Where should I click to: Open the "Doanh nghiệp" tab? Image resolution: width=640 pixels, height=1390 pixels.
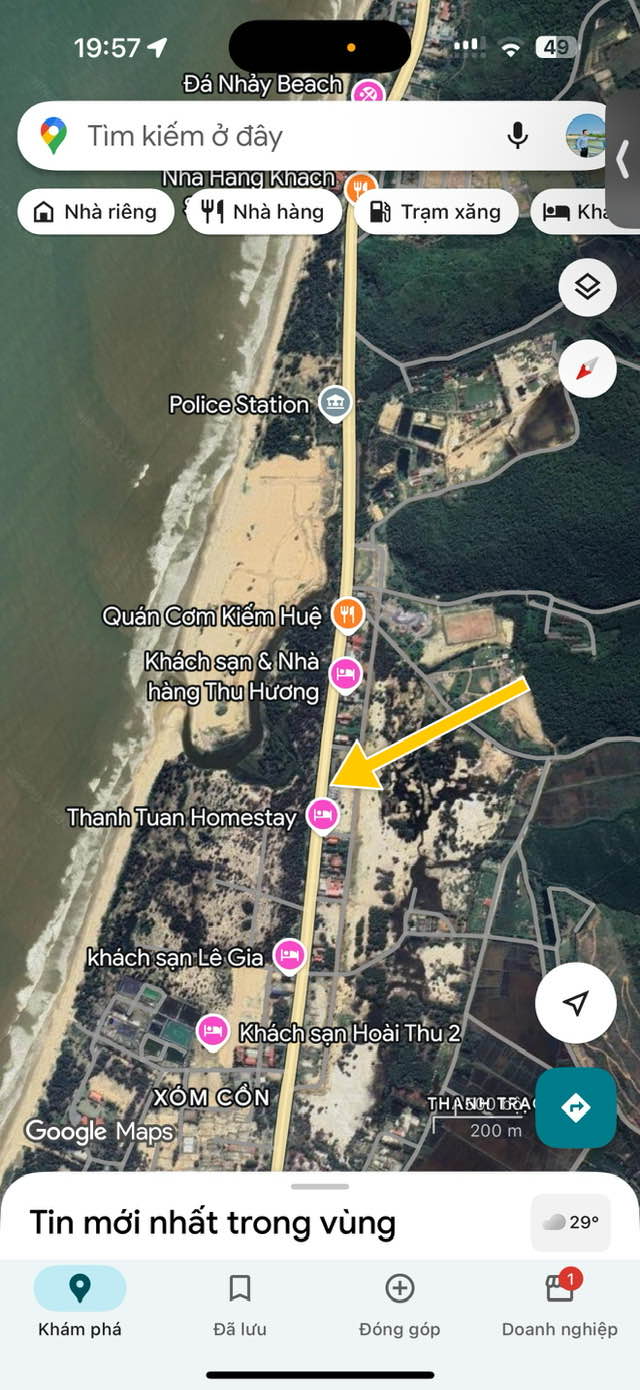coord(560,1303)
